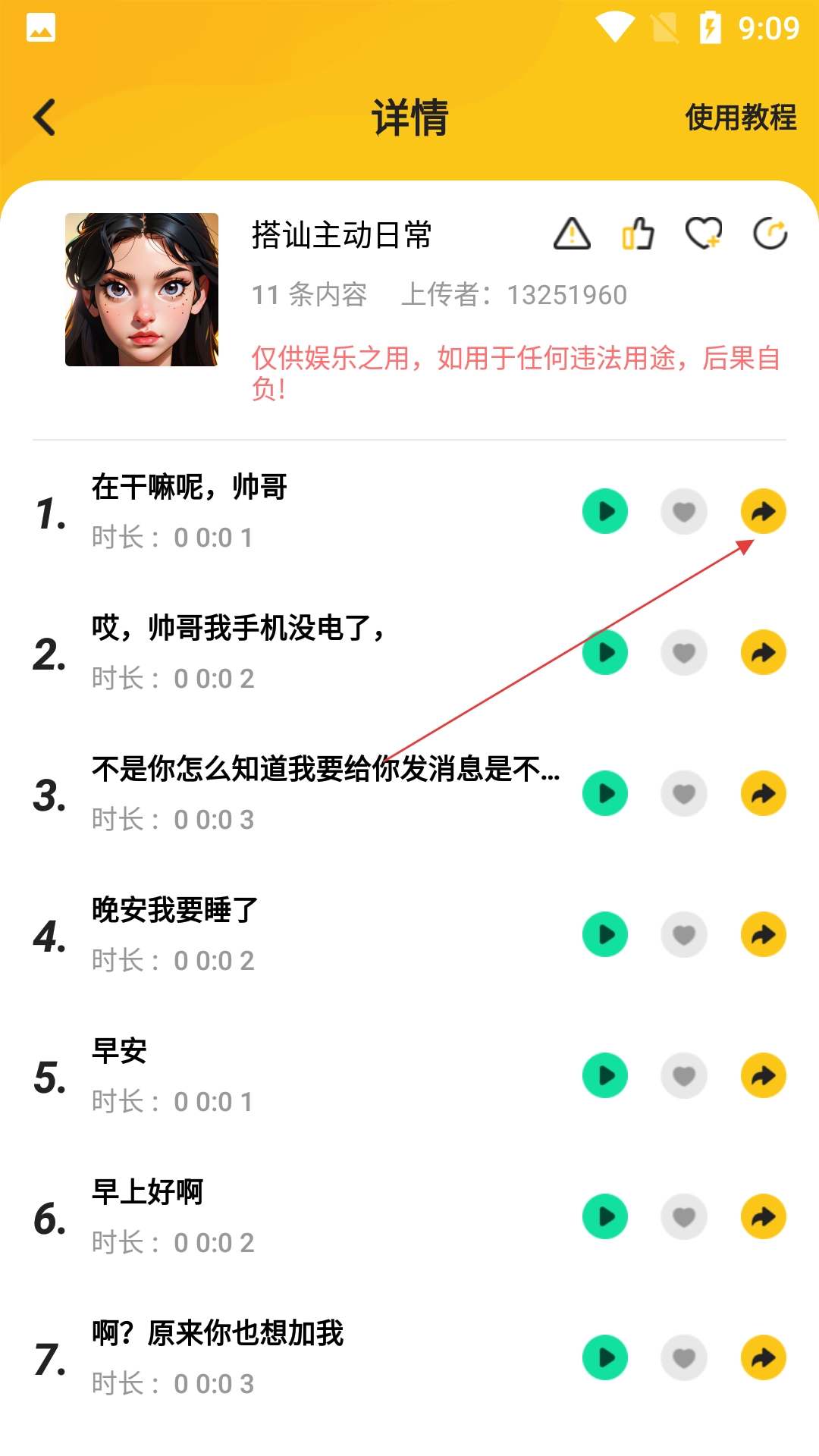
Task: Give the 搭讪主动日常 pack a thumbs up
Action: coord(638,234)
